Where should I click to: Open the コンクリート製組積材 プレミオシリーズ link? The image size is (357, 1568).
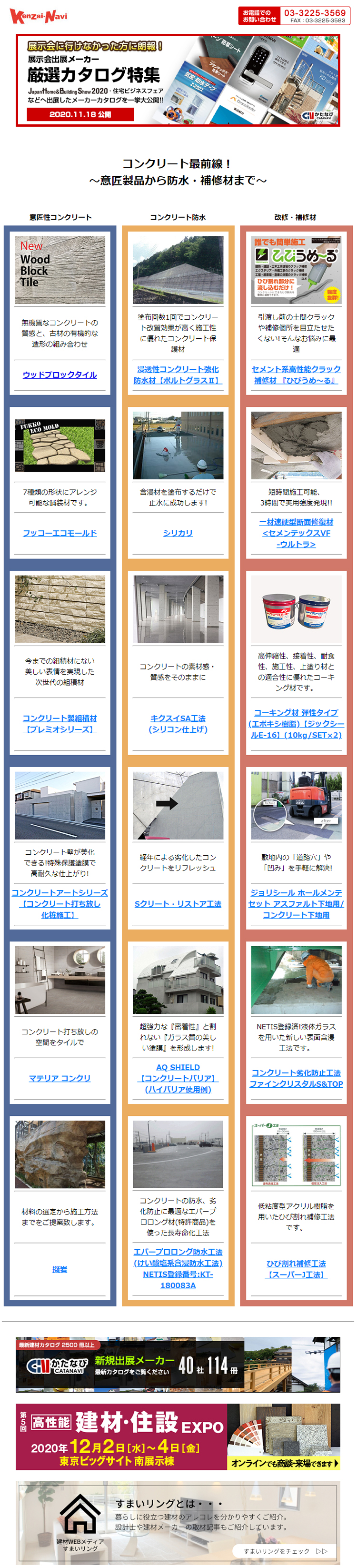pyautogui.click(x=59, y=723)
